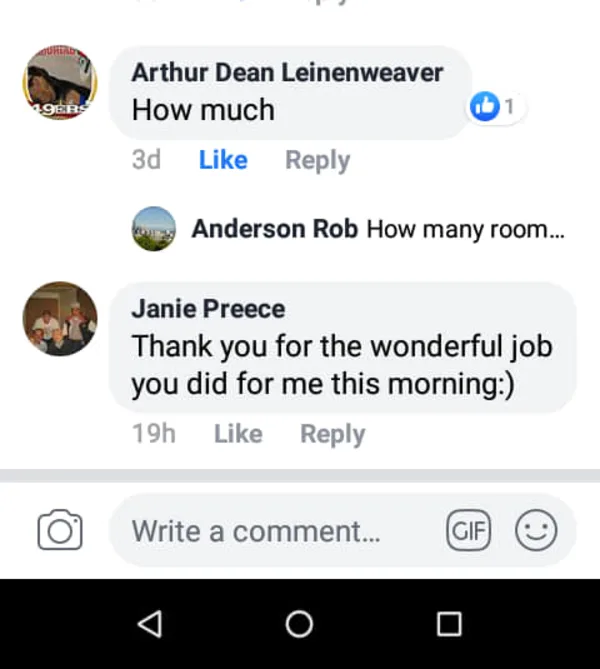Viewport: 600px width, 669px height.
Task: Open the GIF picker
Action: click(469, 531)
